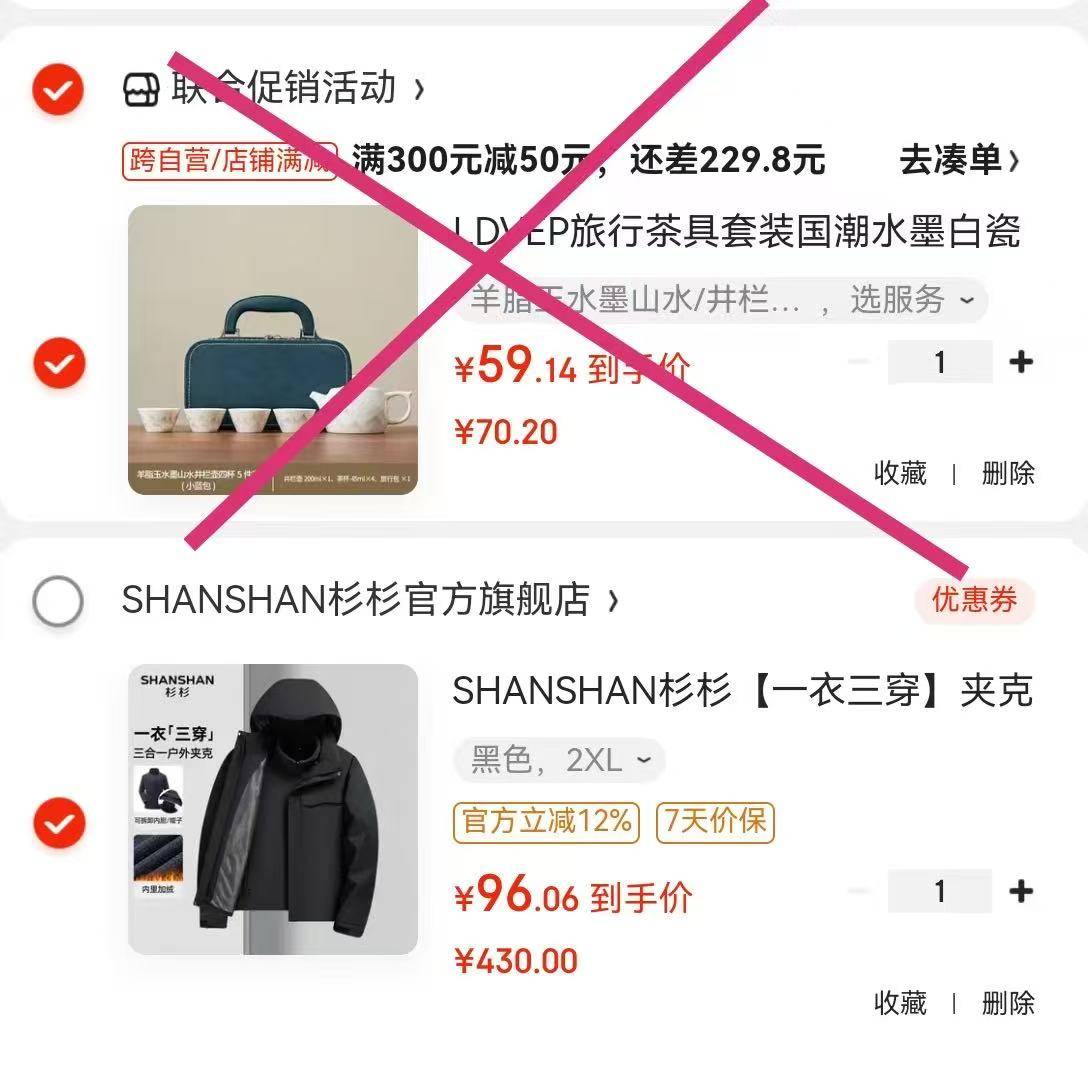Viewport: 1088px width, 1070px height.
Task: Tap 收藏 for the tea set
Action: tap(900, 473)
